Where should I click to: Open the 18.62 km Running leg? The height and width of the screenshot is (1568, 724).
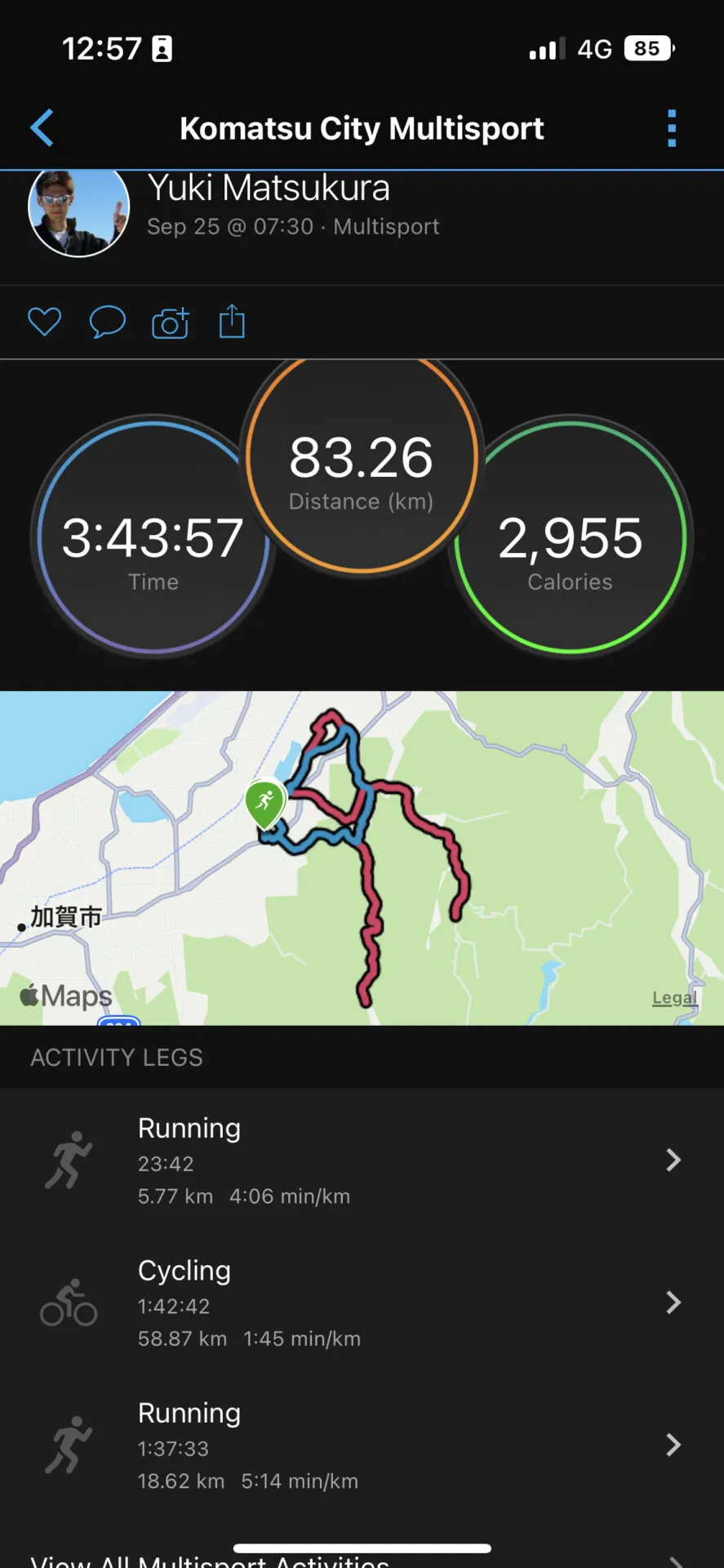click(x=362, y=1445)
